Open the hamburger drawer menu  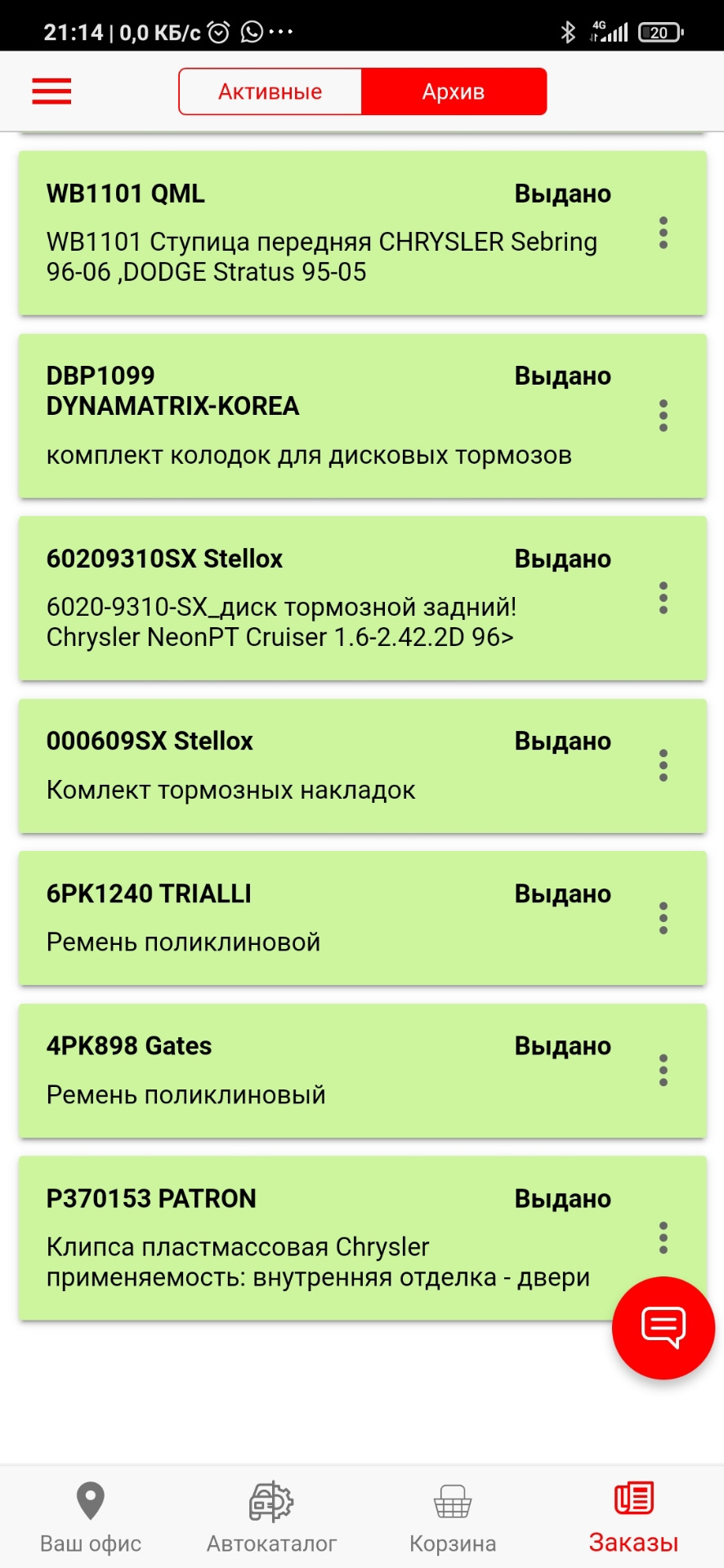point(51,91)
